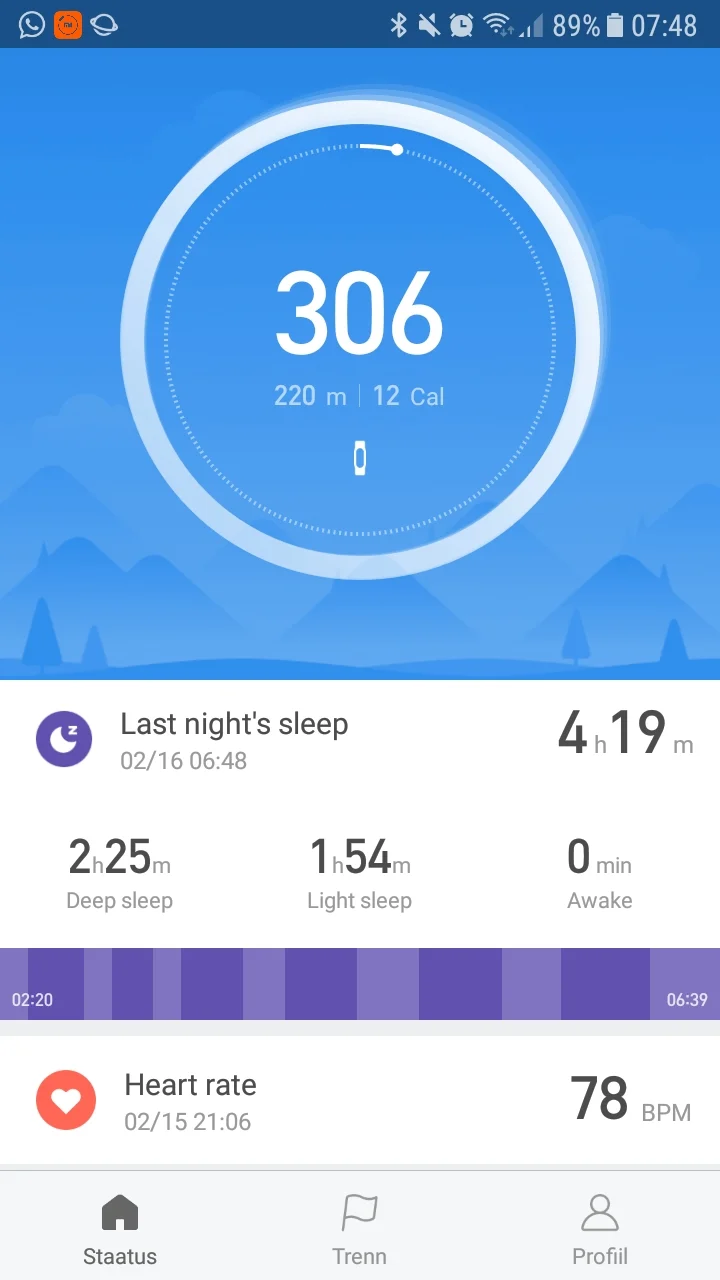Tap the Deep sleep 2h 25m value
The width and height of the screenshot is (720, 1280).
119,858
